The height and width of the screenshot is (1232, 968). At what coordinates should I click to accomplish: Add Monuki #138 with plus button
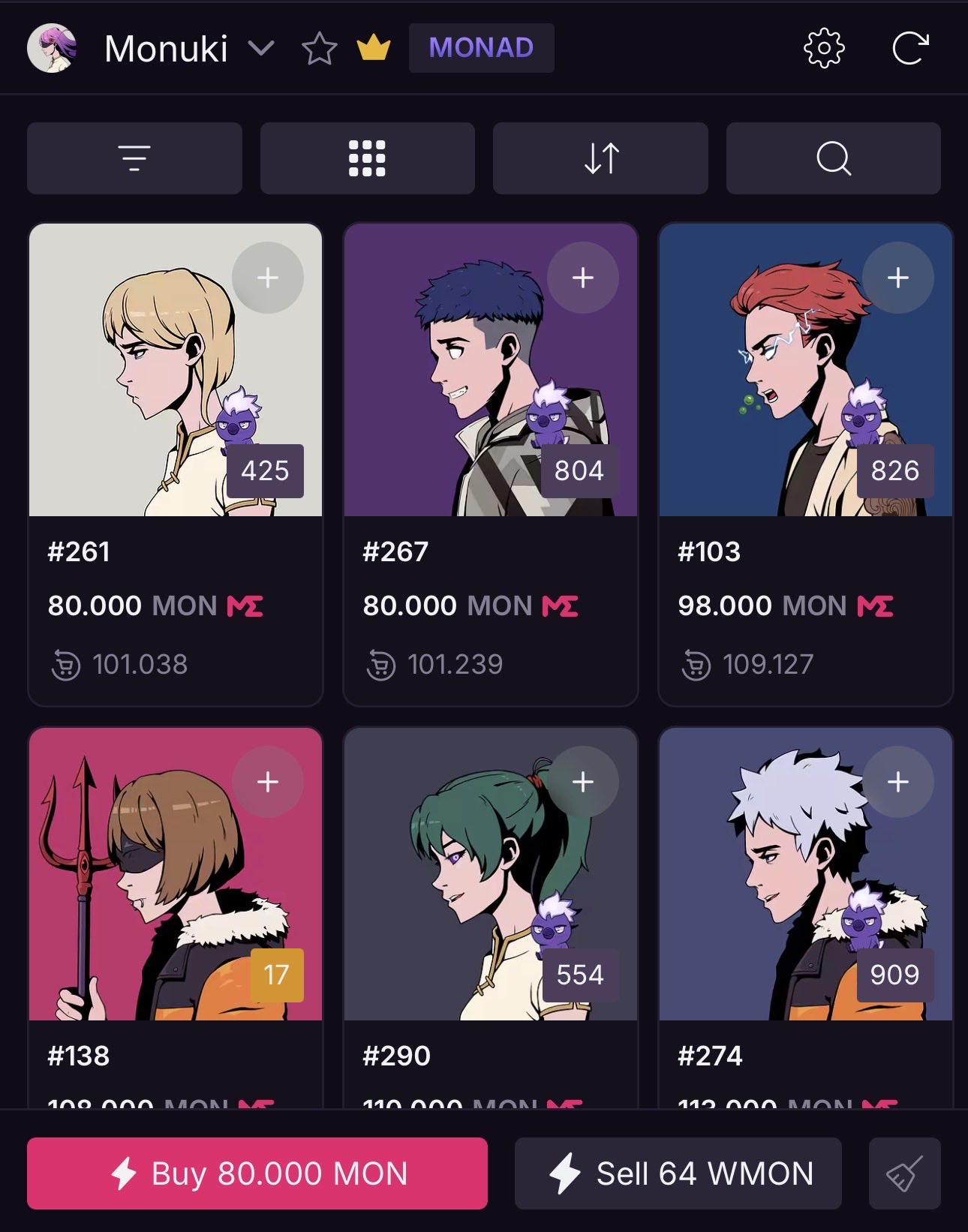tap(268, 782)
